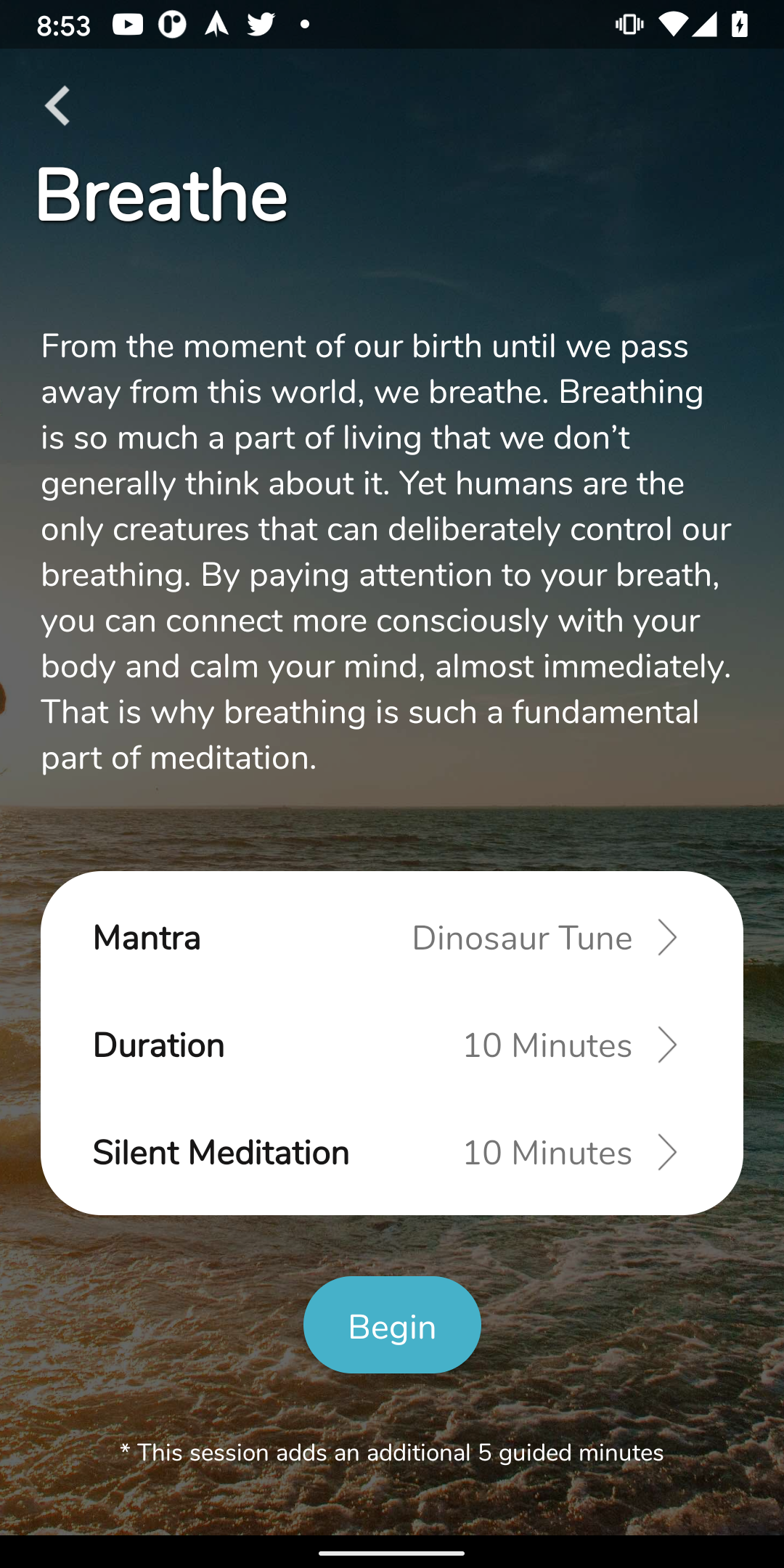
Task: Adjust the Silent Meditation time
Action: (392, 1153)
